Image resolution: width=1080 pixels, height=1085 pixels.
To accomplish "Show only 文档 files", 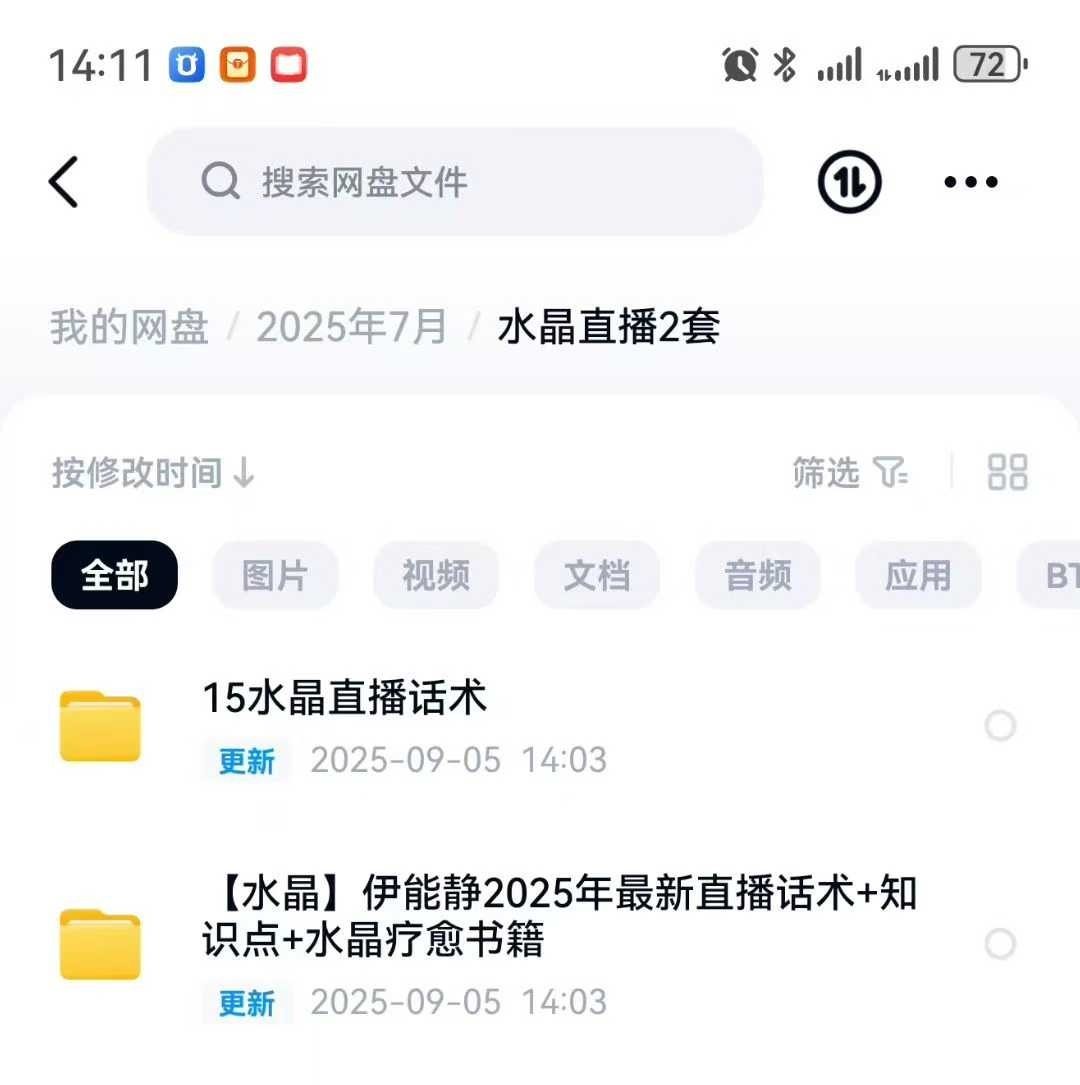I will pos(597,576).
